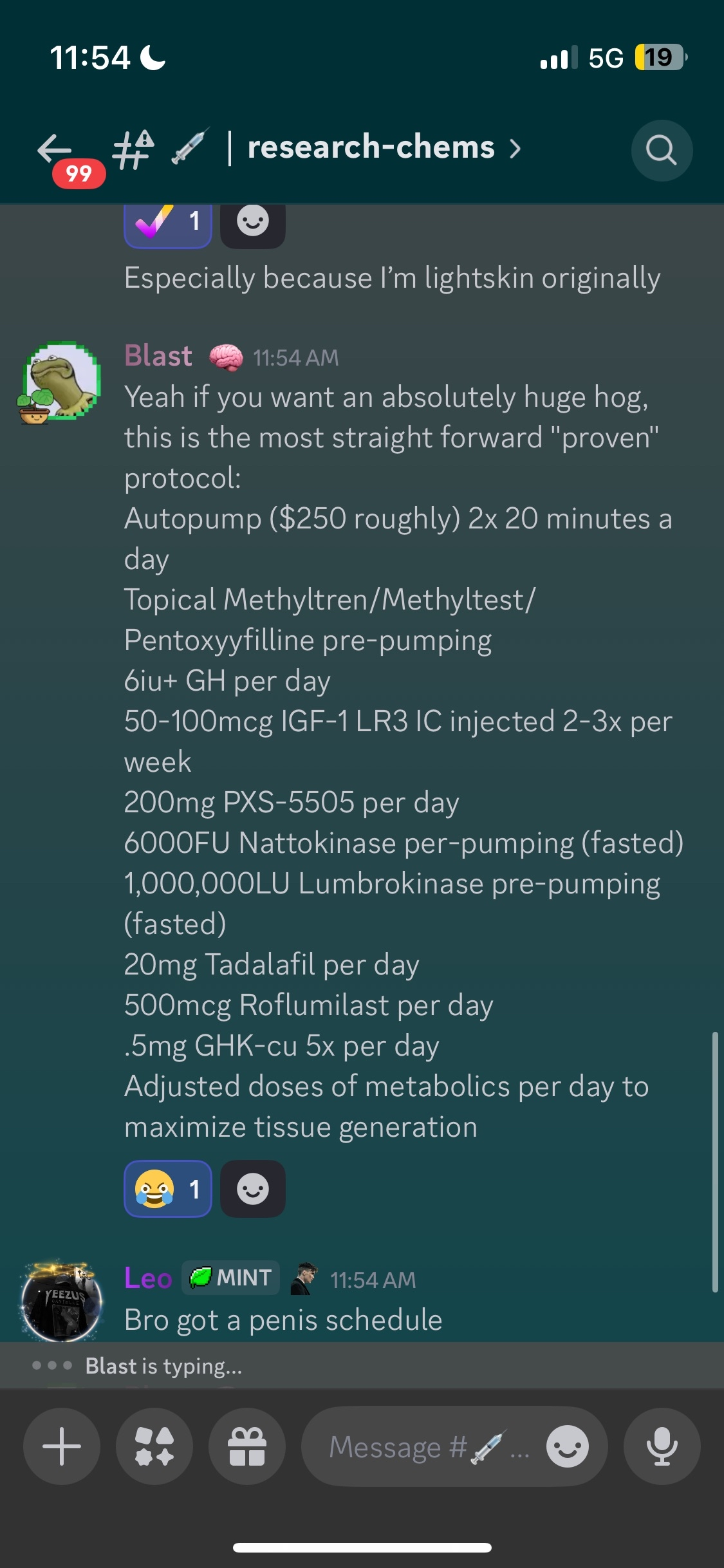Go back to the channel list
The height and width of the screenshot is (1568, 724).
tap(55, 149)
